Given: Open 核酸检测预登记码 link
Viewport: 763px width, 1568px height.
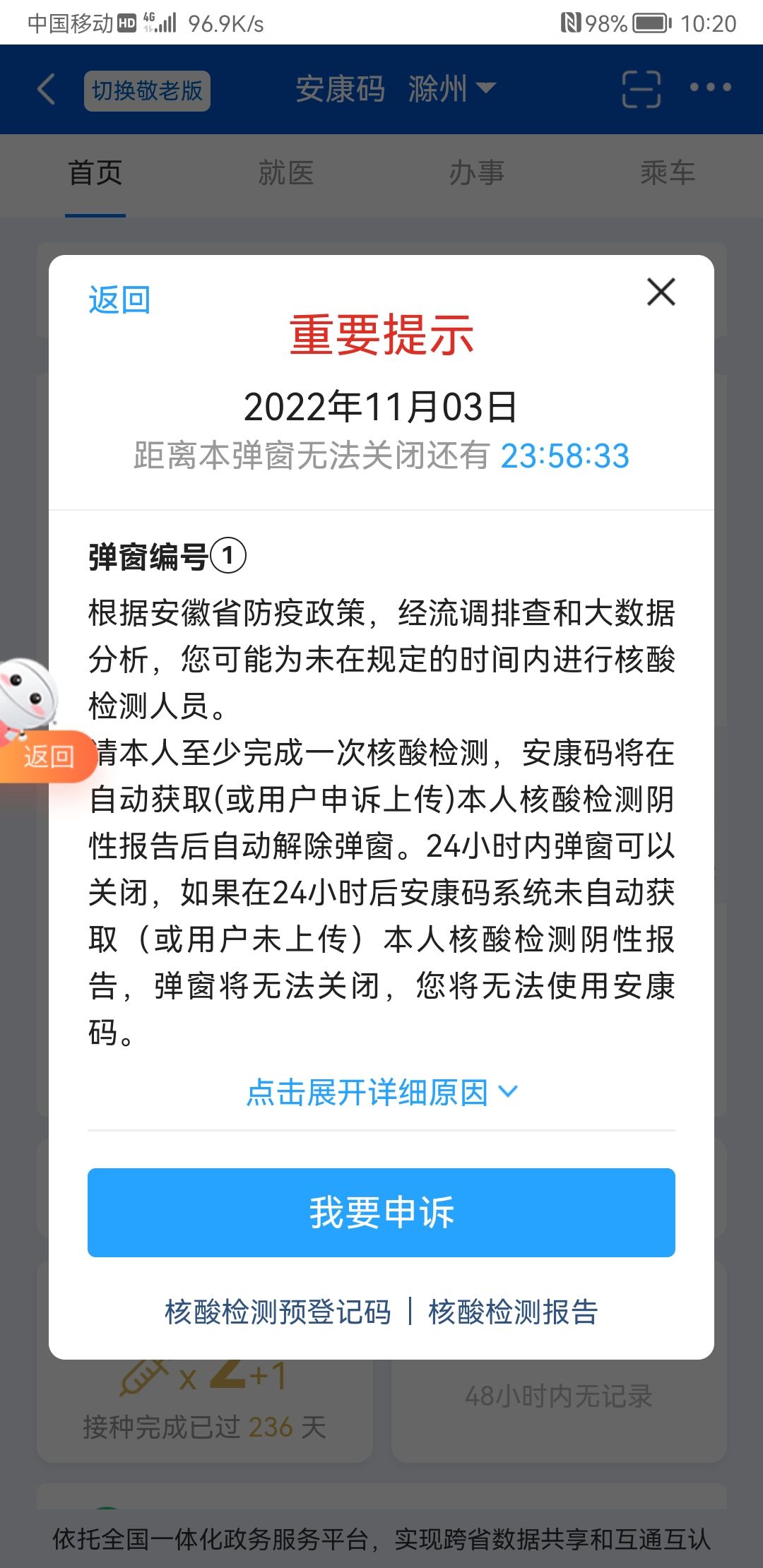Looking at the screenshot, I should pos(278,1312).
